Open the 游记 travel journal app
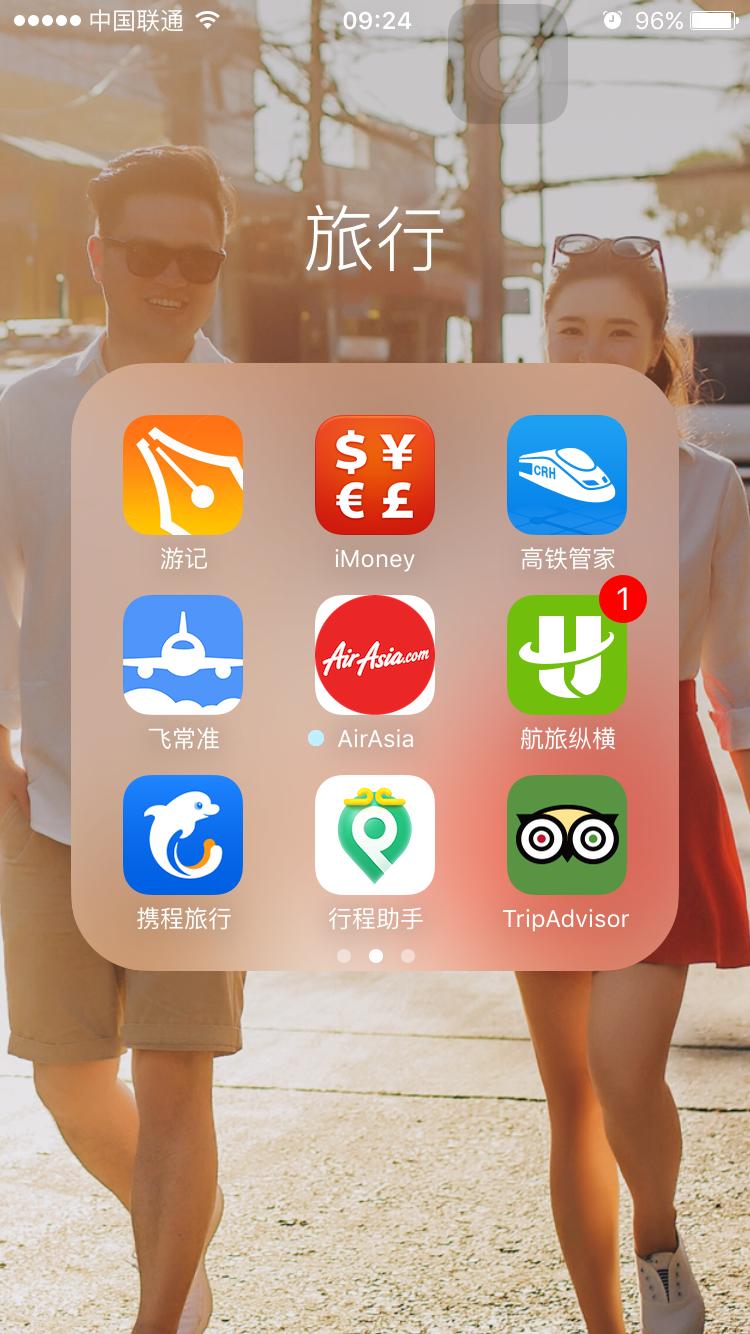Viewport: 750px width, 1334px height. click(x=183, y=475)
